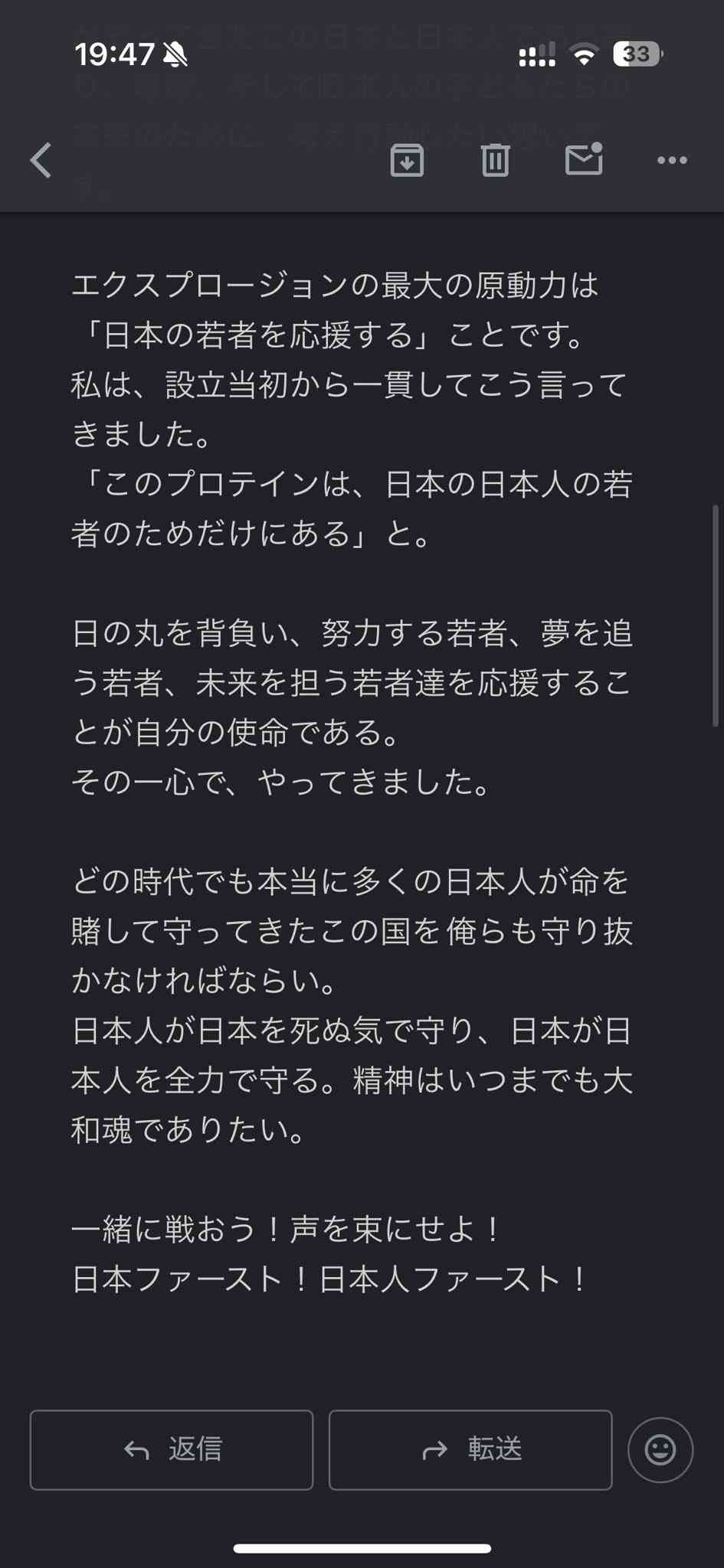Image resolution: width=724 pixels, height=1568 pixels.
Task: Archive this email
Action: 407,160
